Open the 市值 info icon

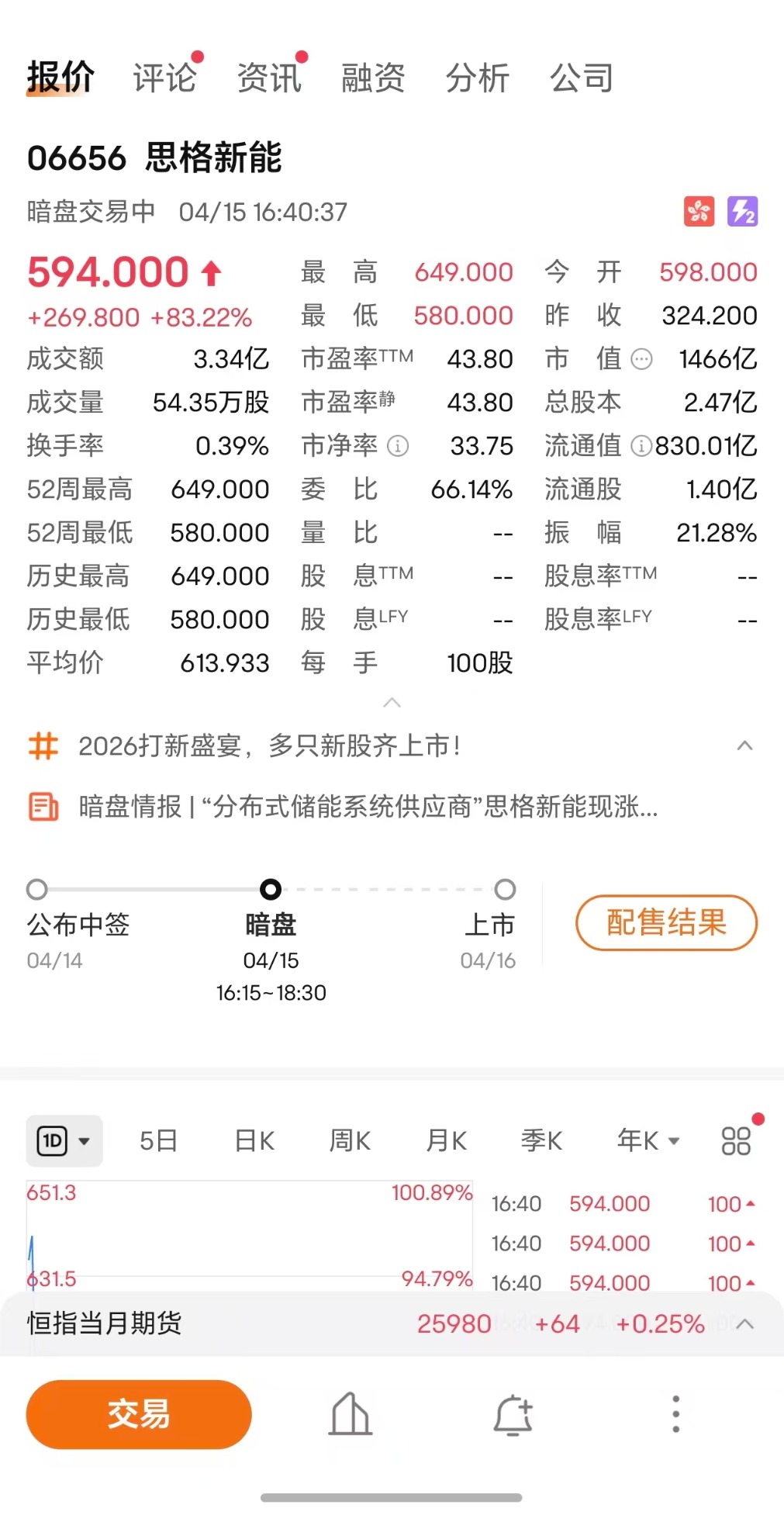pos(641,358)
